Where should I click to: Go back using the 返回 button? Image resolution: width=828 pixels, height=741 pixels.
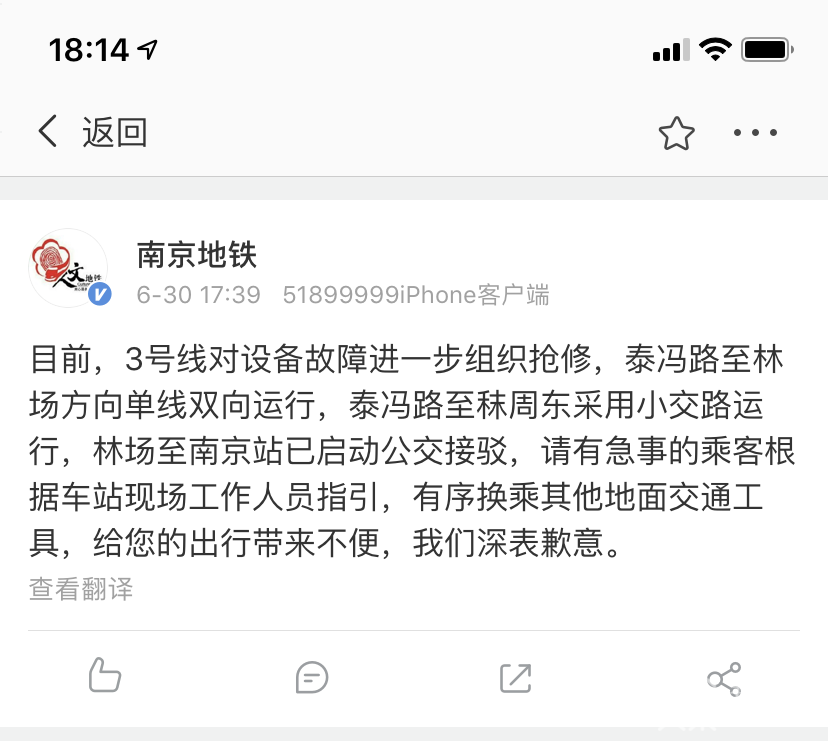[92, 132]
